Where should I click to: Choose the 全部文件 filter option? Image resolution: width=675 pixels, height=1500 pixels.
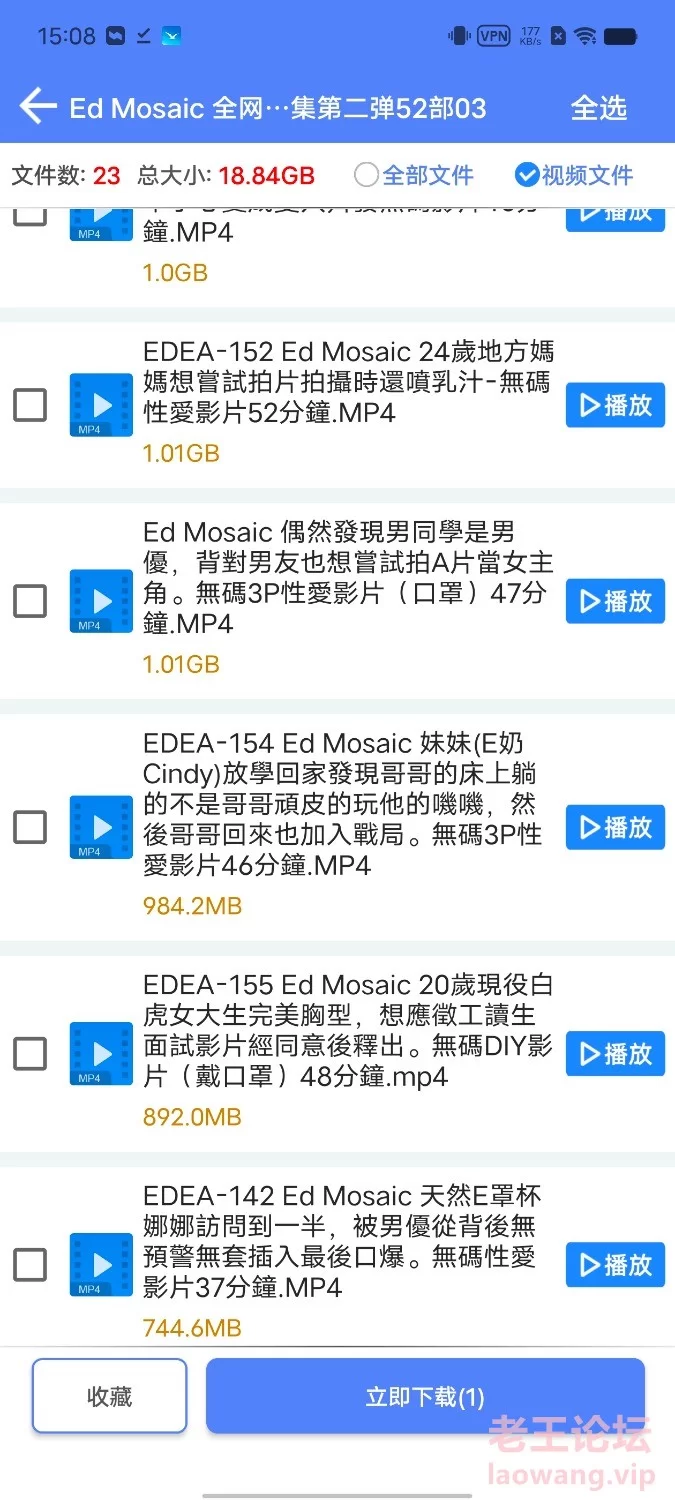click(414, 176)
